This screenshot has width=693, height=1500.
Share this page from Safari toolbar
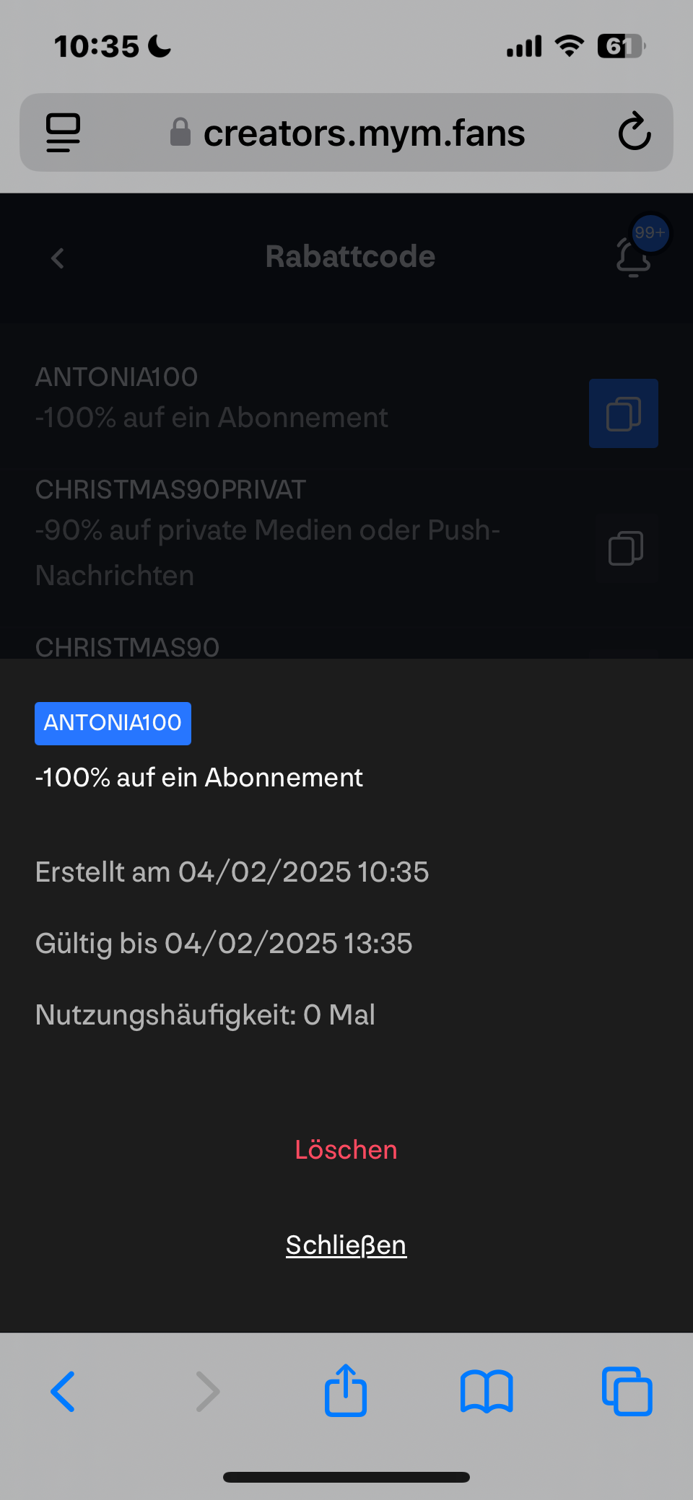[x=346, y=1390]
